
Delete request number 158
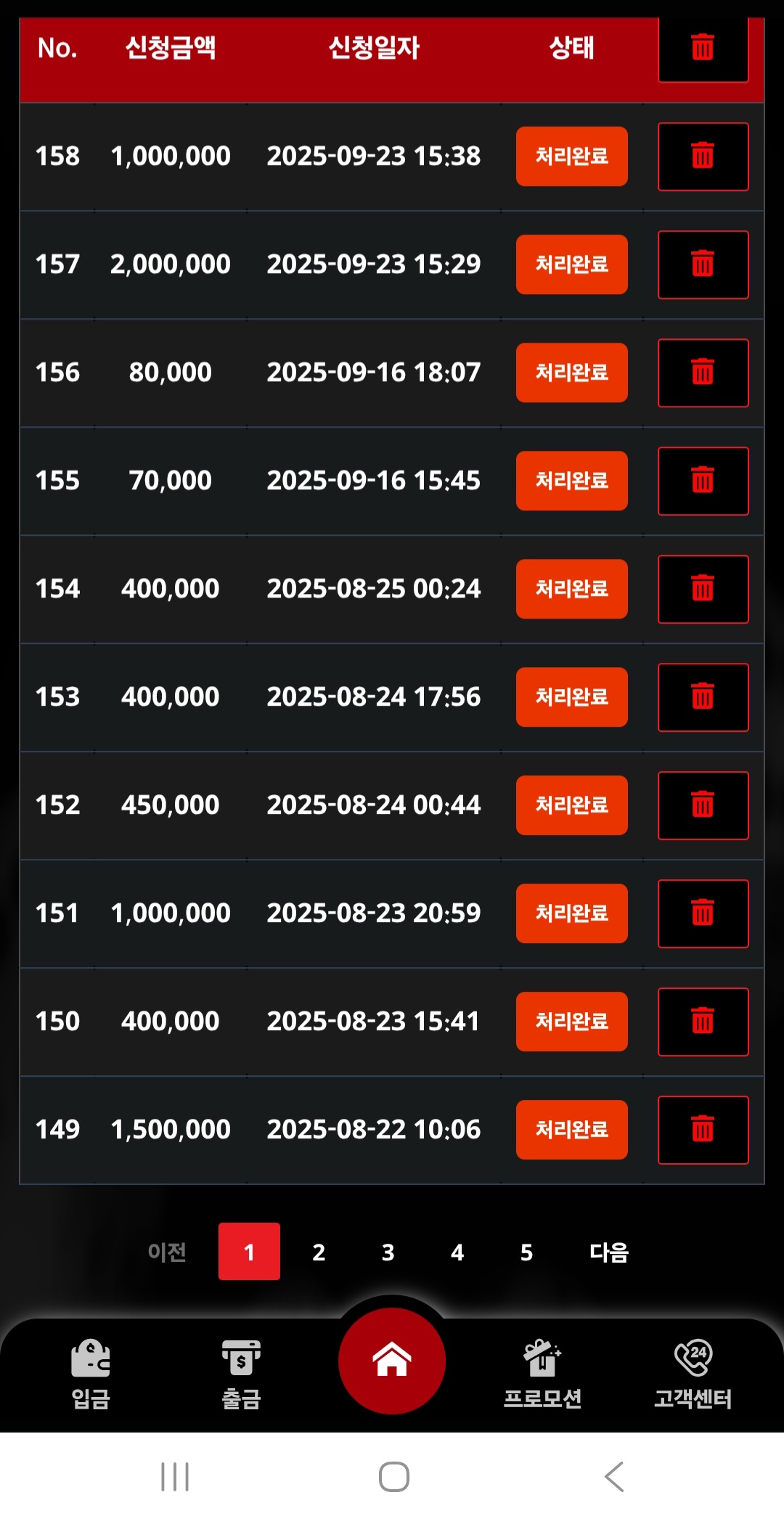703,156
